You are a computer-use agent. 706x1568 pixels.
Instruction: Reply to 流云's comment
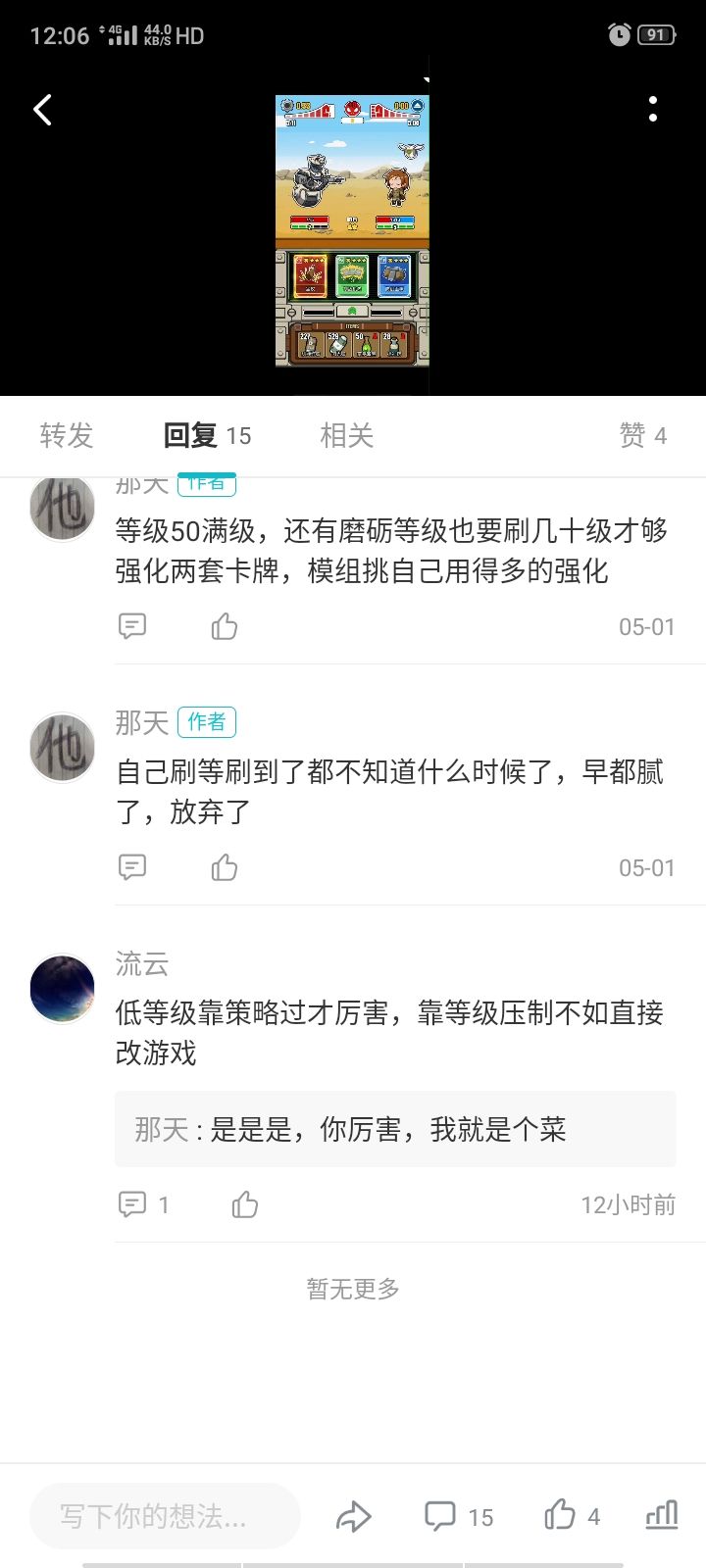[143, 1204]
